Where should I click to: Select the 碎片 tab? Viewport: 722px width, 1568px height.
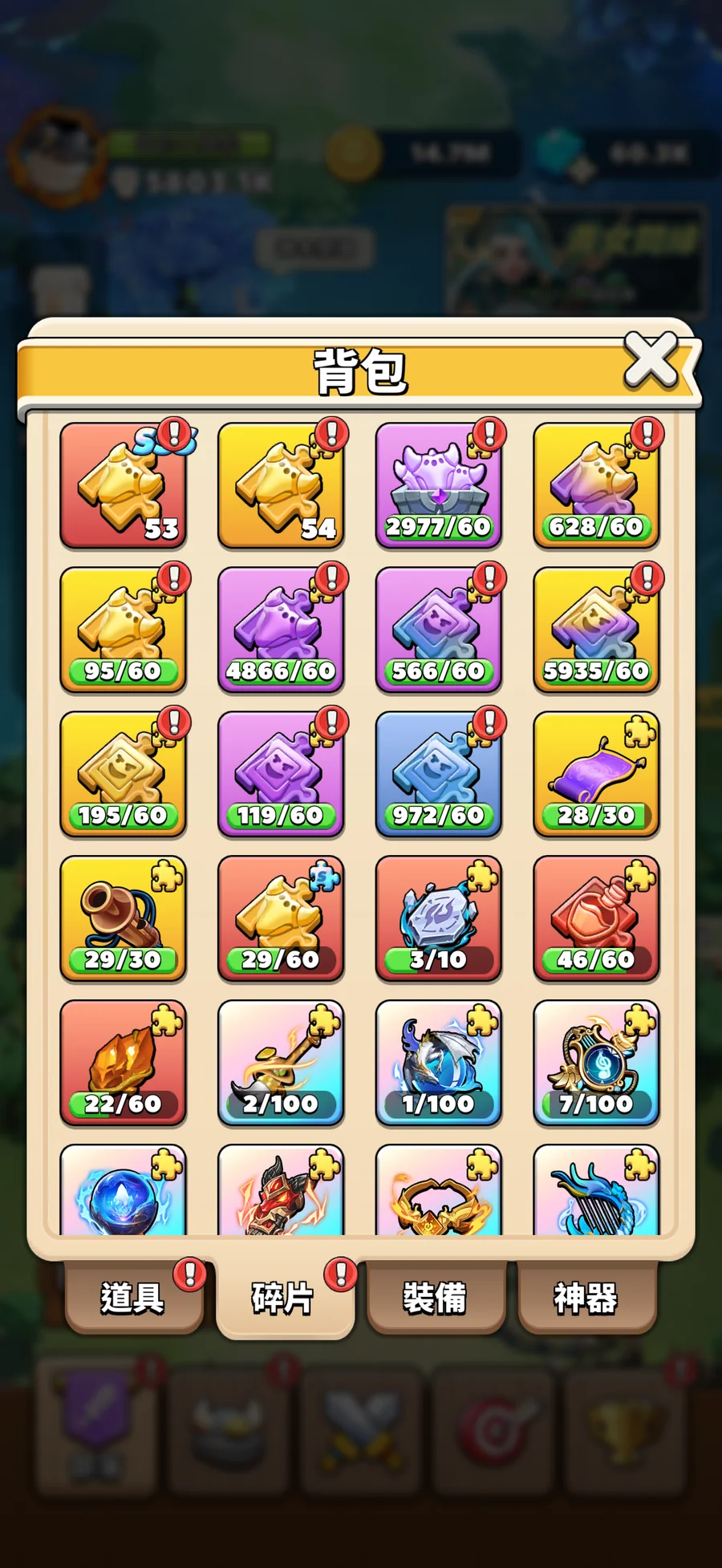(284, 1297)
